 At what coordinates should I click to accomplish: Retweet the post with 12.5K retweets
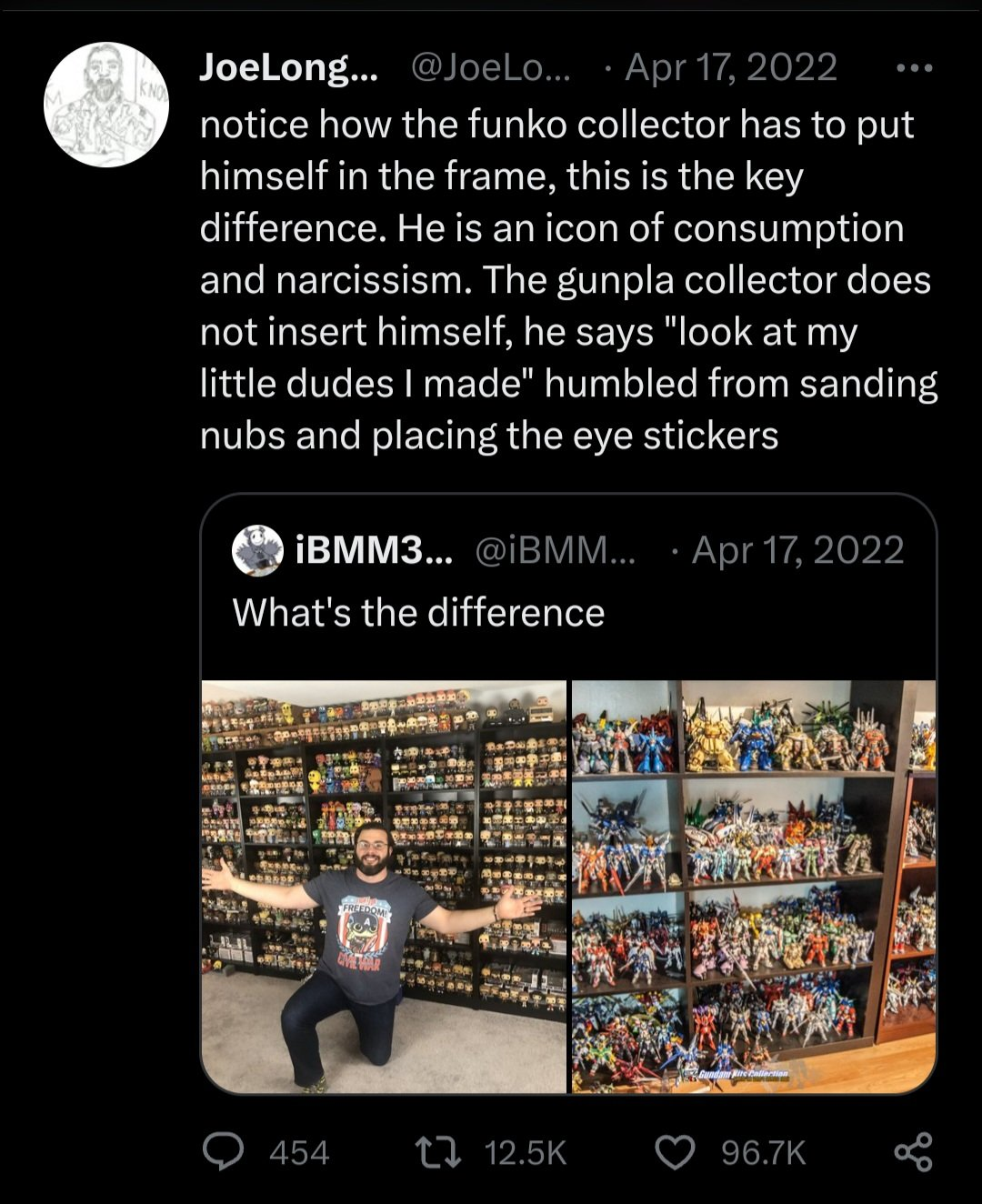tap(438, 1153)
